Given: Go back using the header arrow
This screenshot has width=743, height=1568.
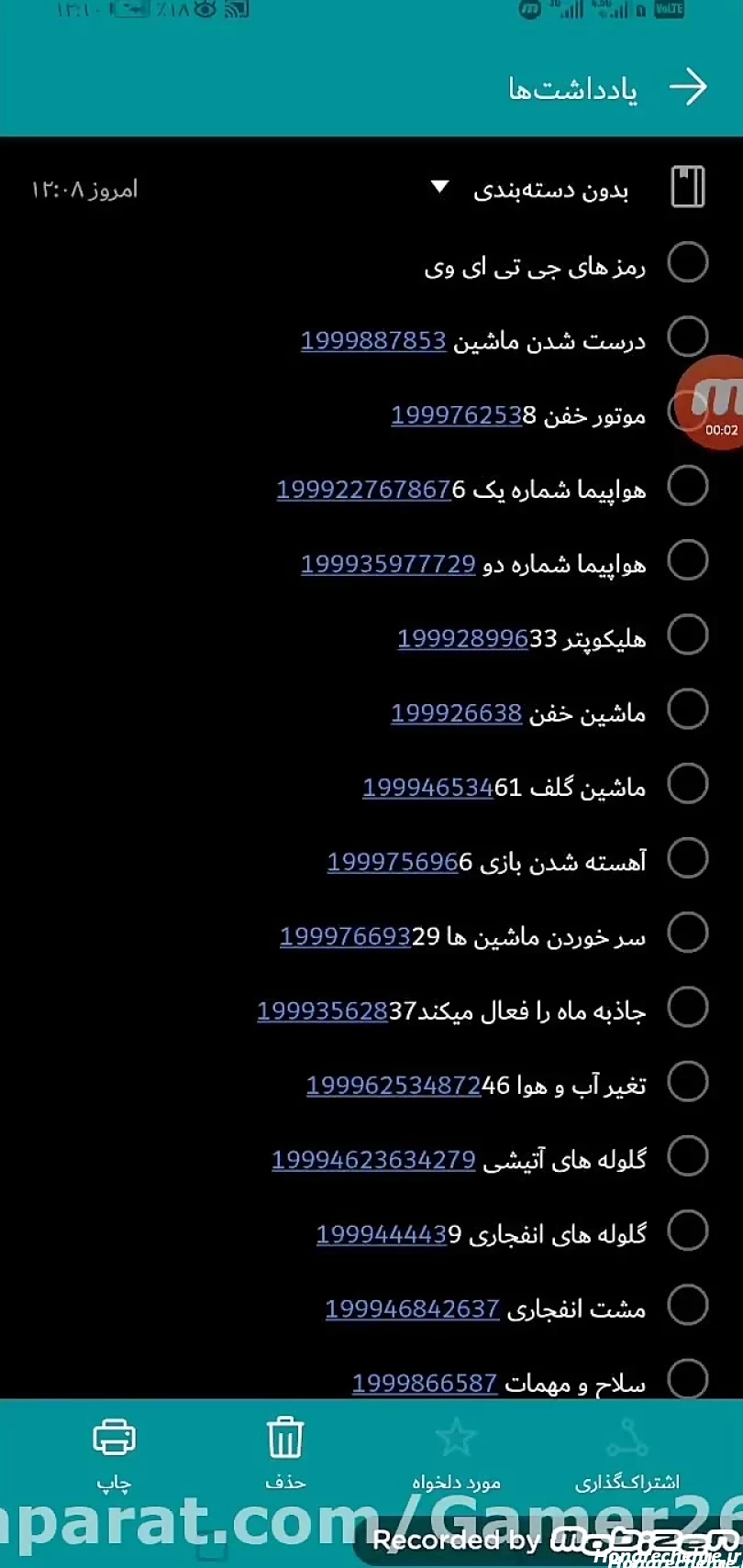Looking at the screenshot, I should pos(688,87).
